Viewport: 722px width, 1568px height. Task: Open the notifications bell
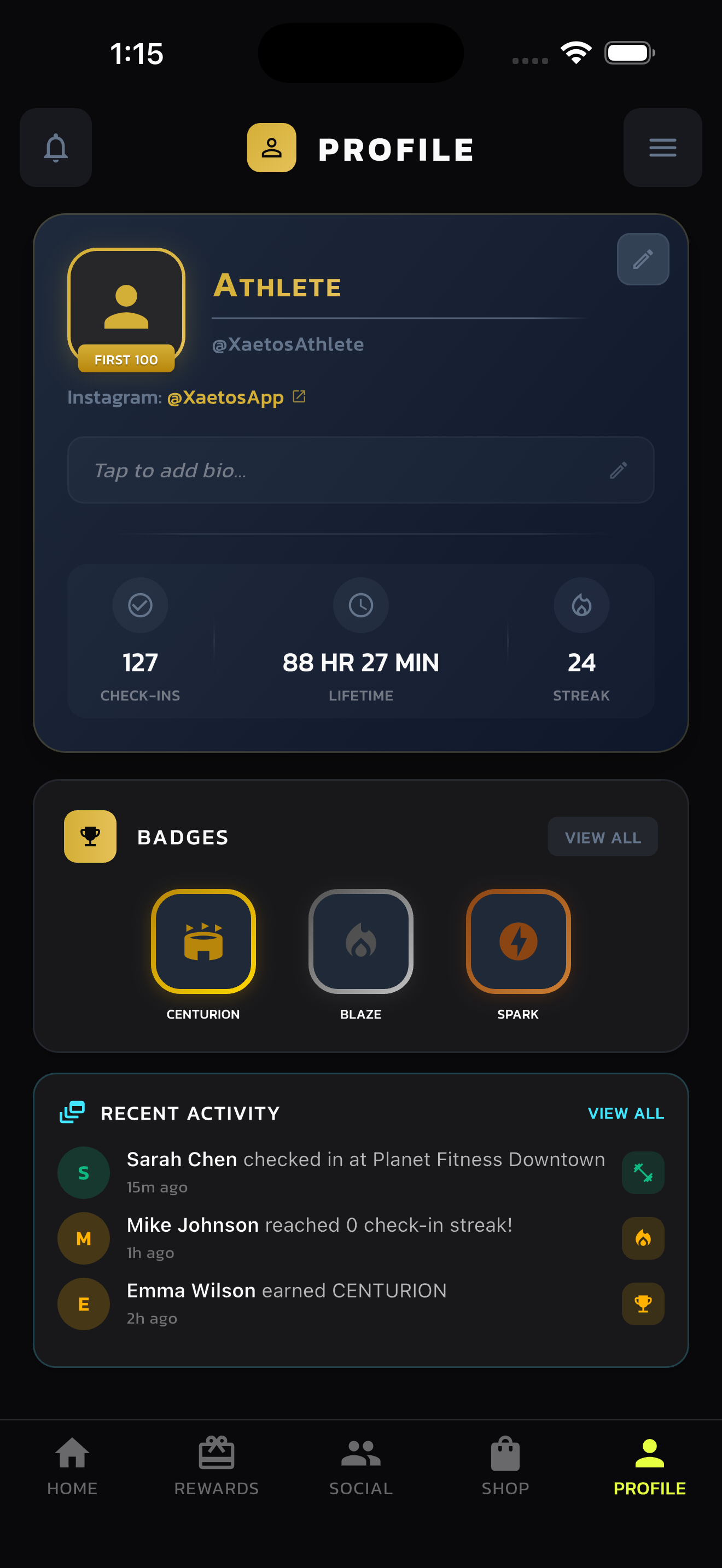[55, 147]
